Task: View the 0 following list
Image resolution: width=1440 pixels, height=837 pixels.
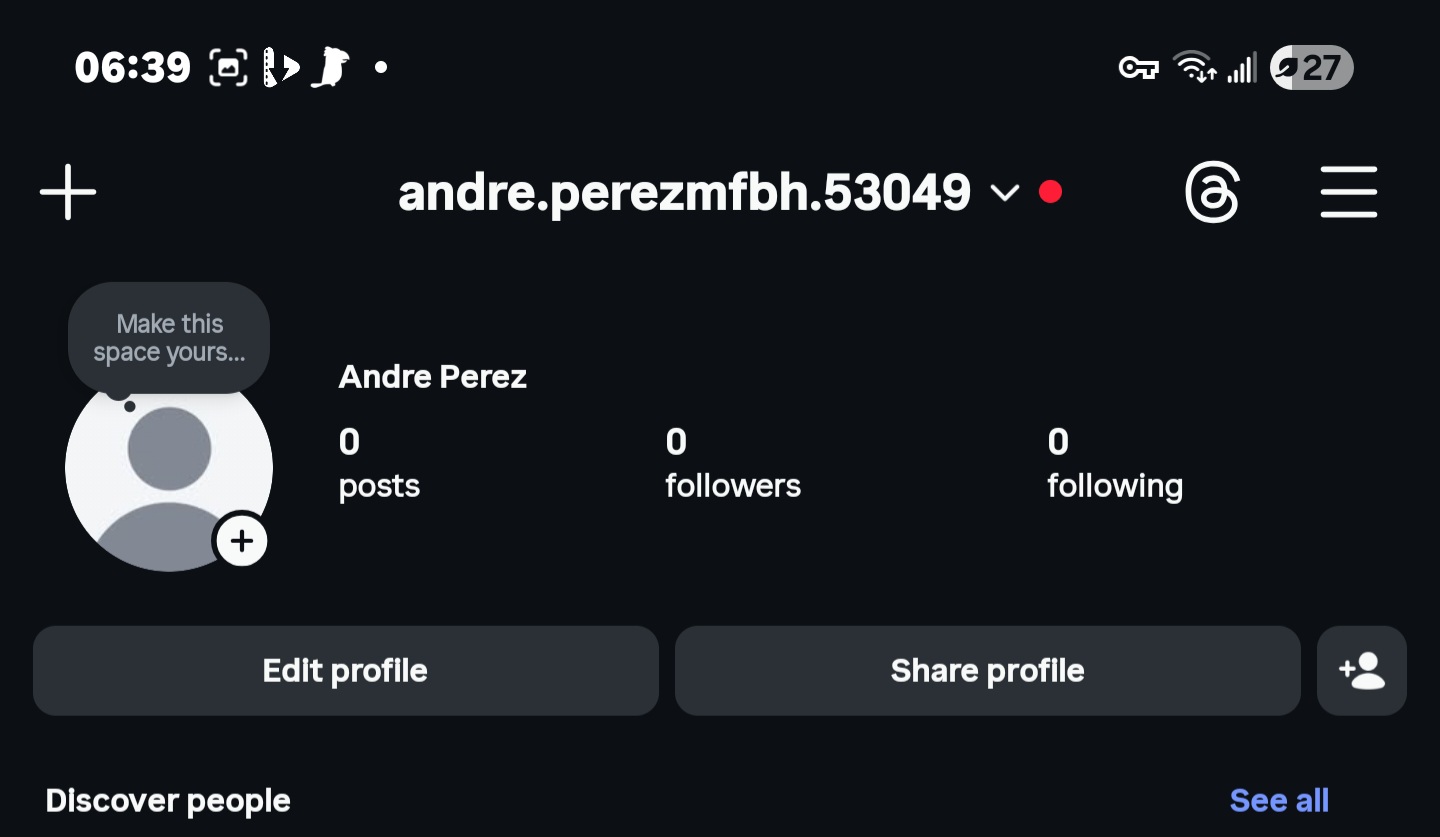Action: coord(1114,463)
